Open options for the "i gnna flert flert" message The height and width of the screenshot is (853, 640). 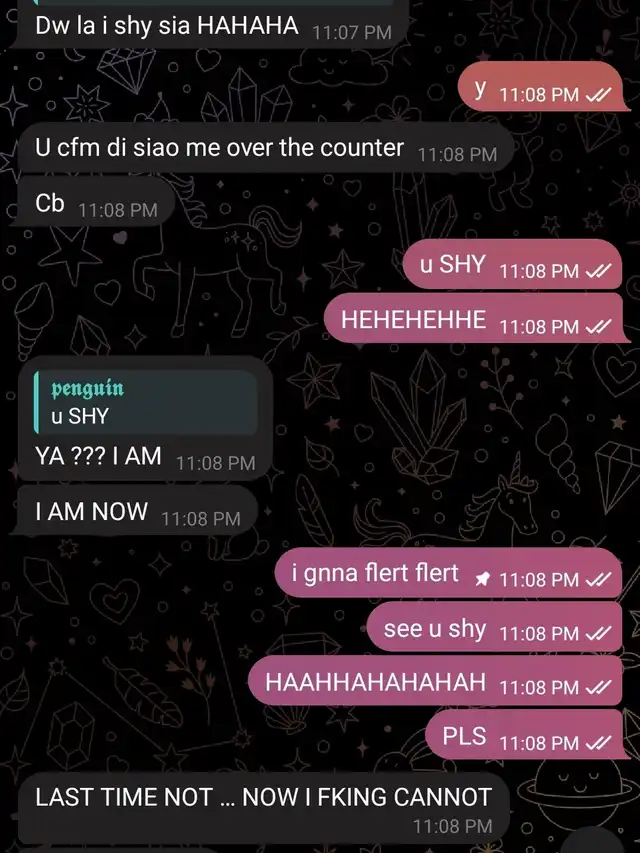375,574
